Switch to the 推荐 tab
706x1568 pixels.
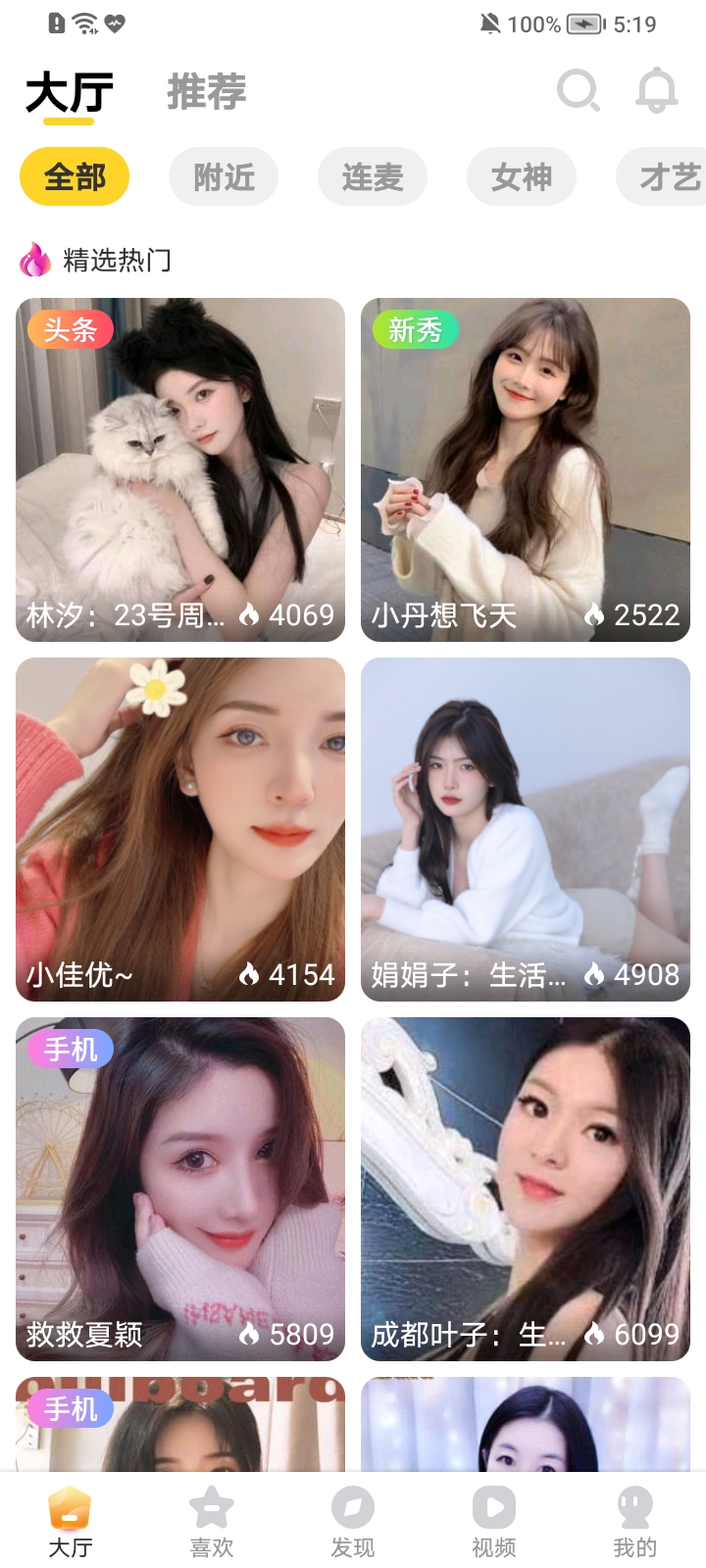tap(206, 91)
